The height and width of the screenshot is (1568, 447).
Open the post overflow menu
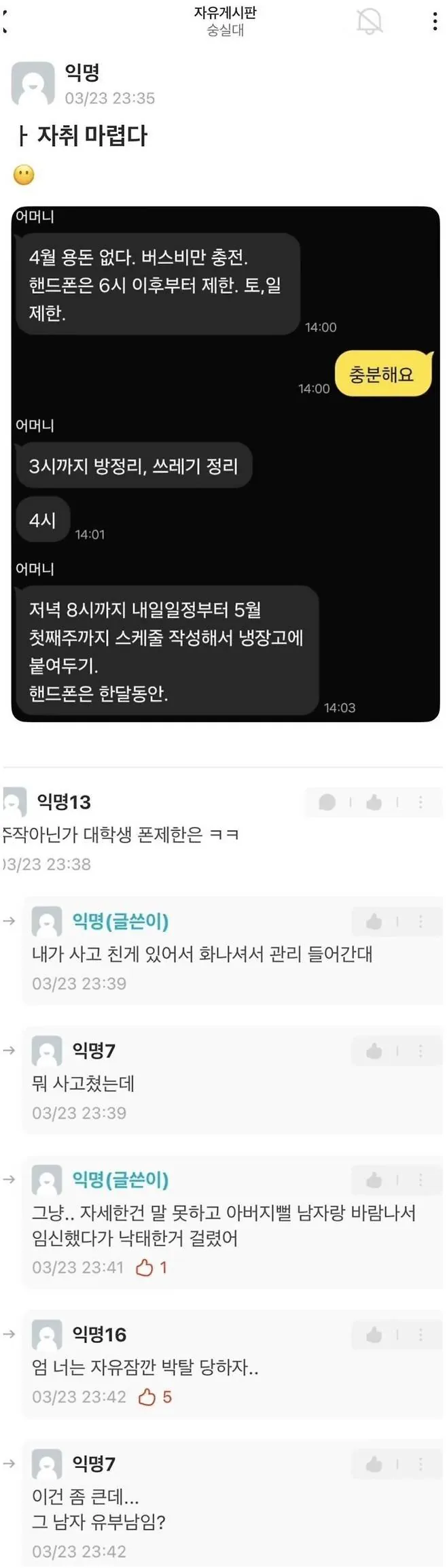[x=435, y=22]
